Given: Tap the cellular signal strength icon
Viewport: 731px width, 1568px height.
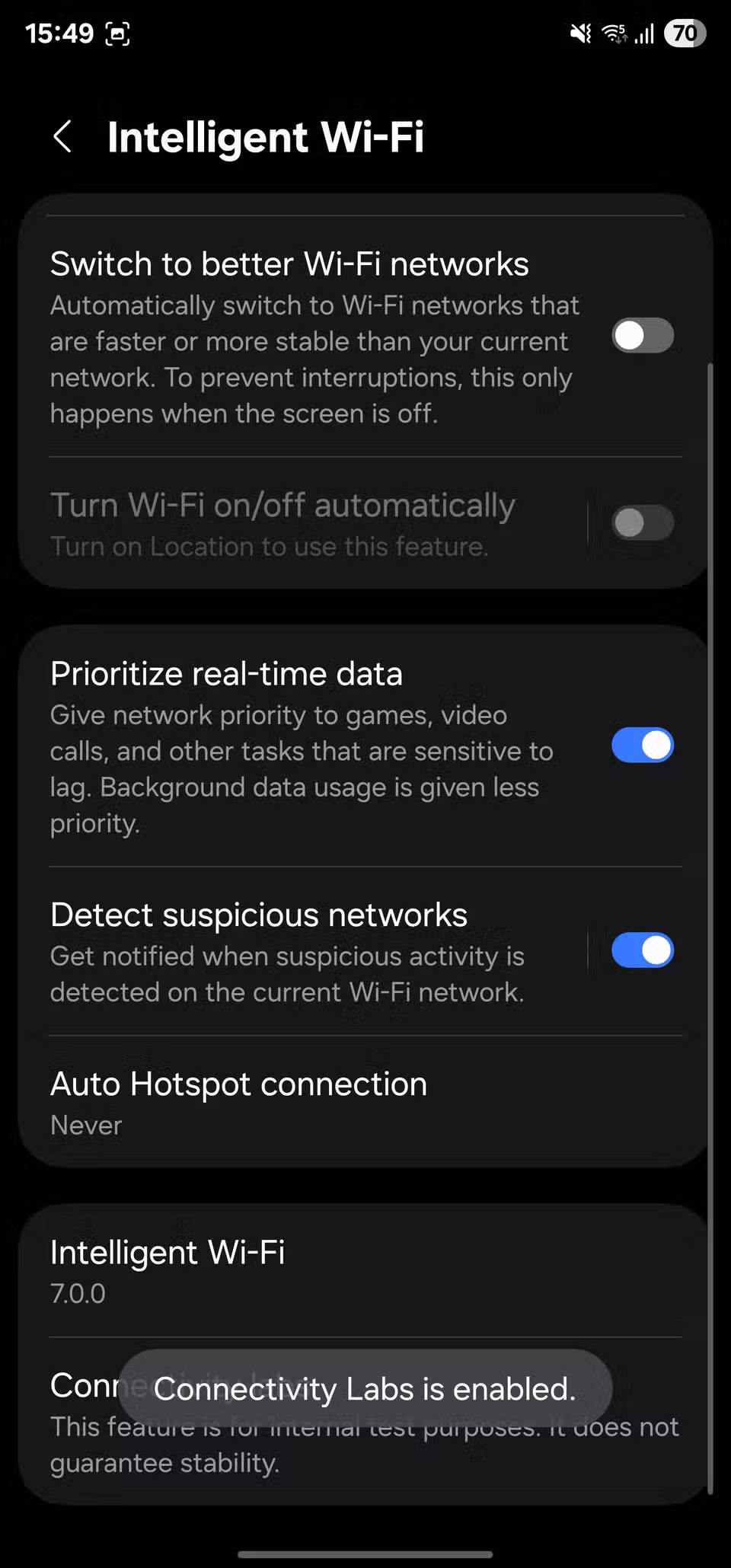Looking at the screenshot, I should click(x=643, y=34).
